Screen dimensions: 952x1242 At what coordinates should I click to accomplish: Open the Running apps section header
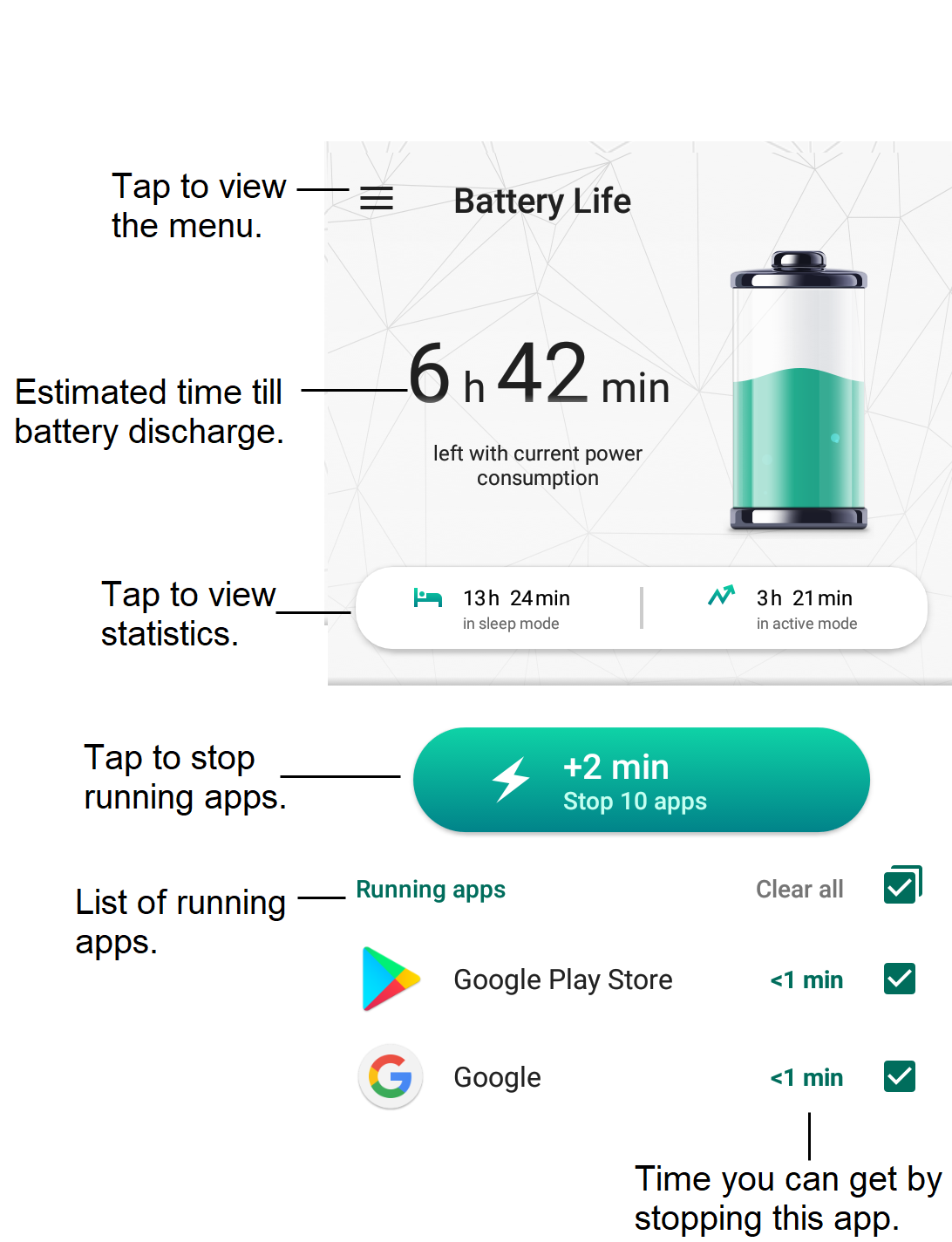click(x=431, y=889)
